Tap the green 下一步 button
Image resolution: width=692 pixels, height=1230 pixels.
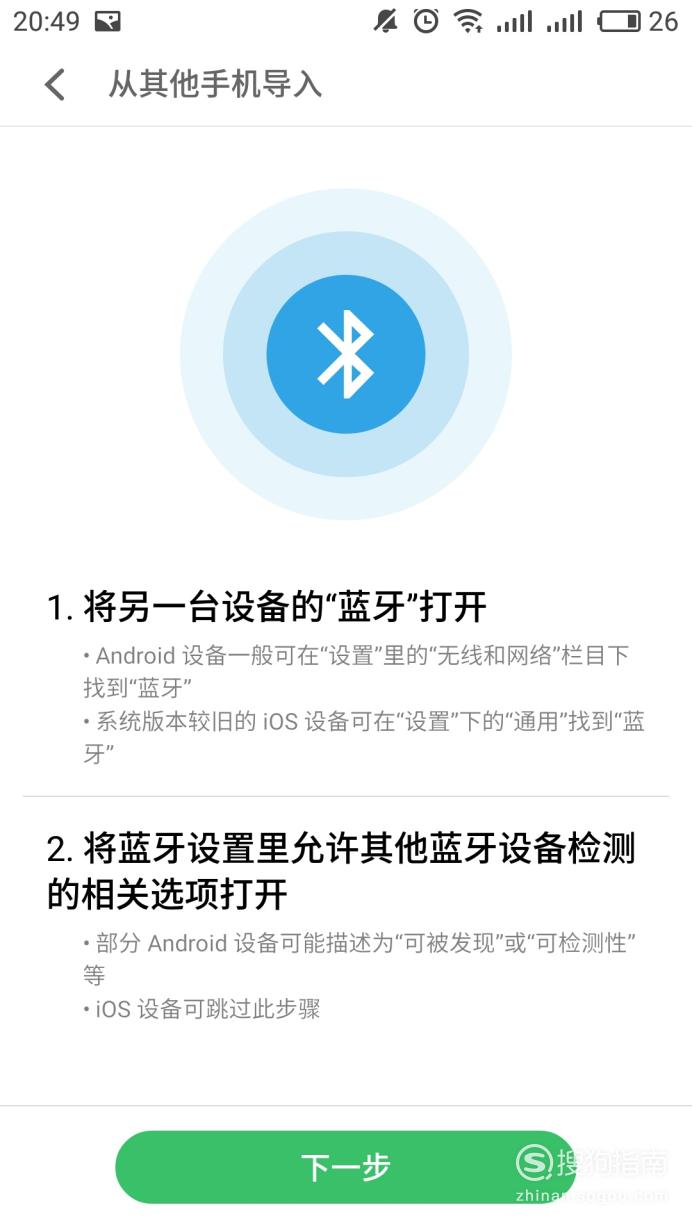[x=345, y=1167]
